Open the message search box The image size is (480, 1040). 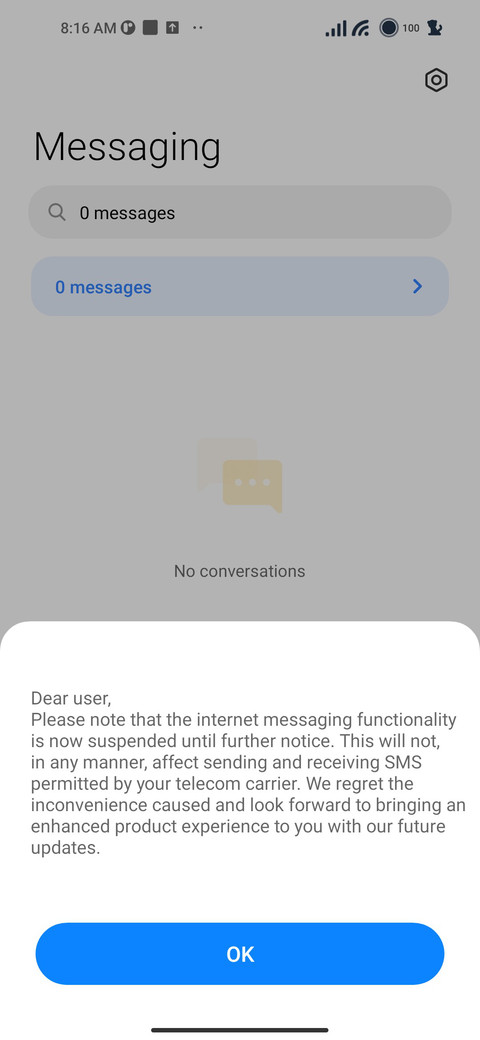click(239, 212)
